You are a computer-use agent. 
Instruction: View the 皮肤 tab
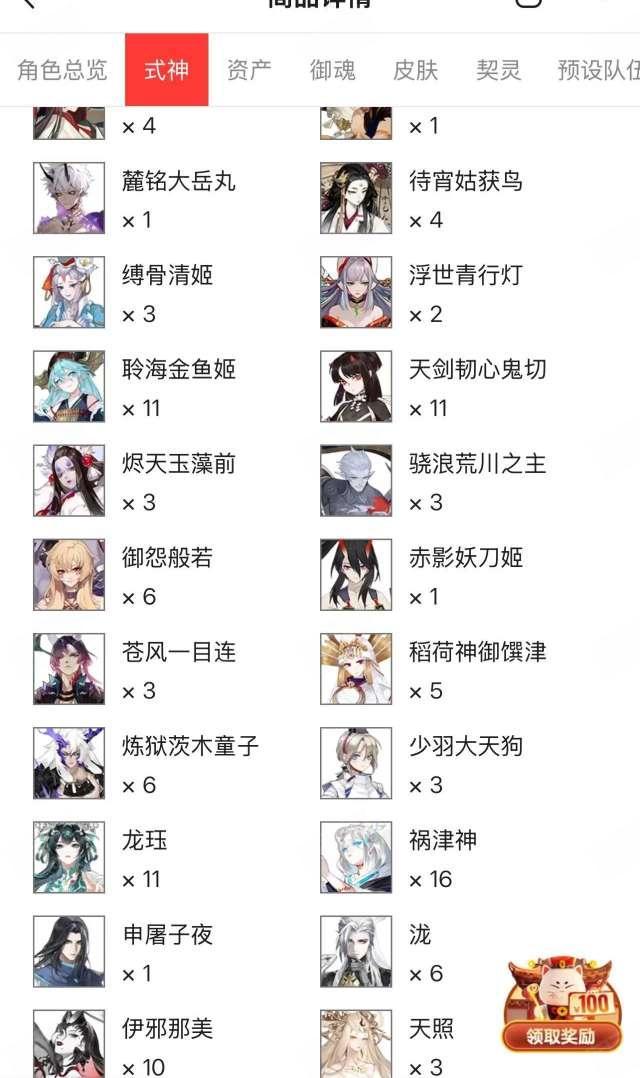pos(415,70)
